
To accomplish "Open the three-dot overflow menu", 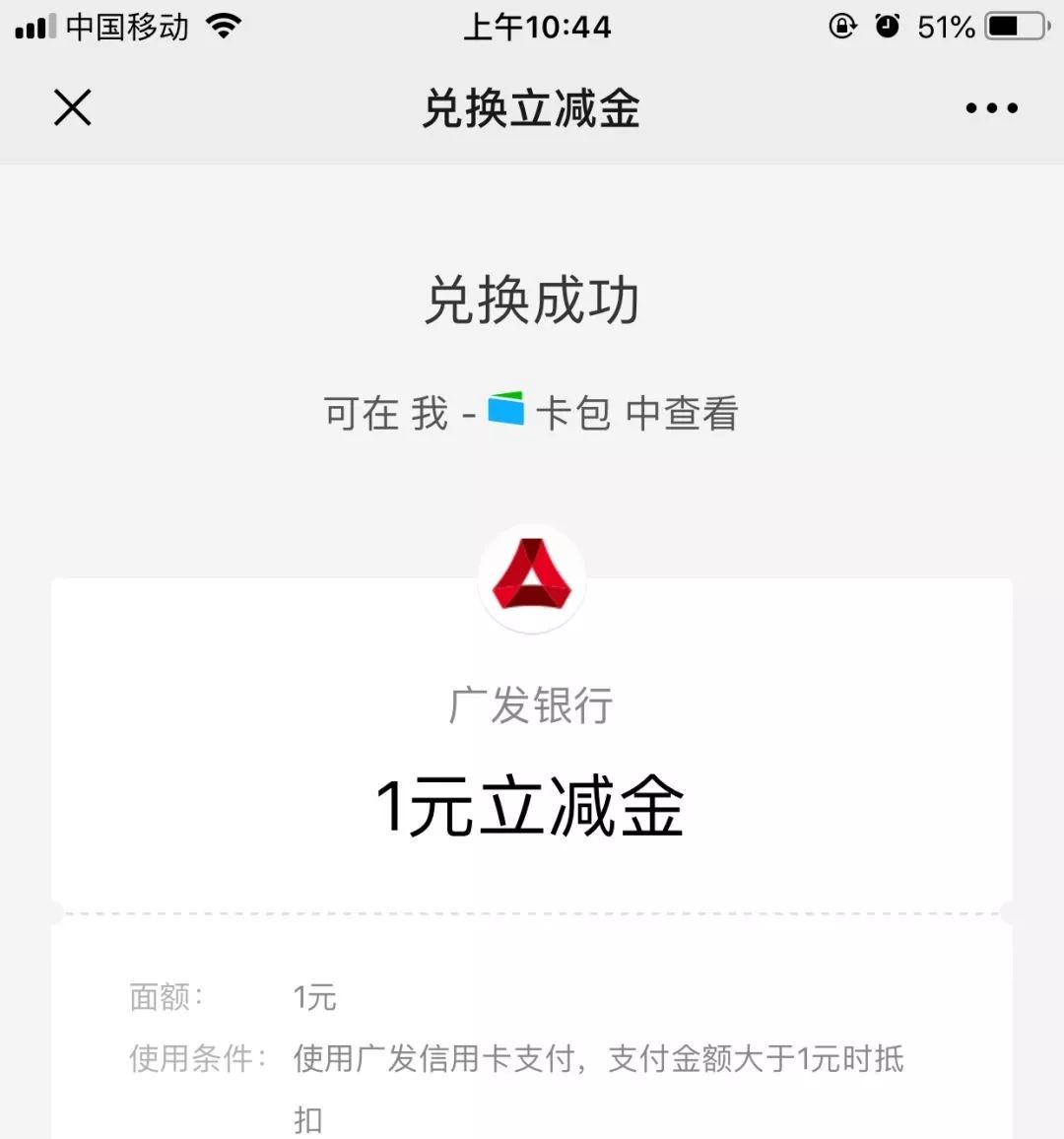I will pyautogui.click(x=991, y=108).
